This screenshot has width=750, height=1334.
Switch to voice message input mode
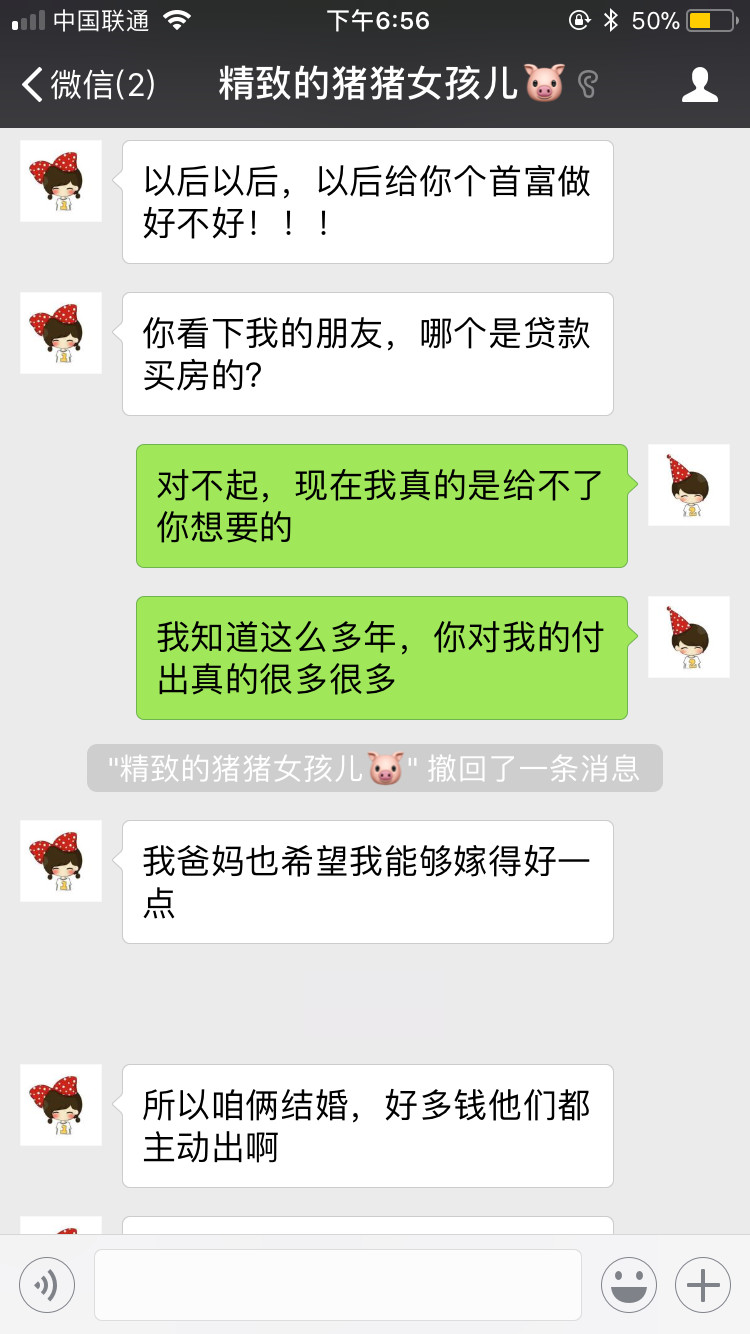click(x=46, y=1284)
